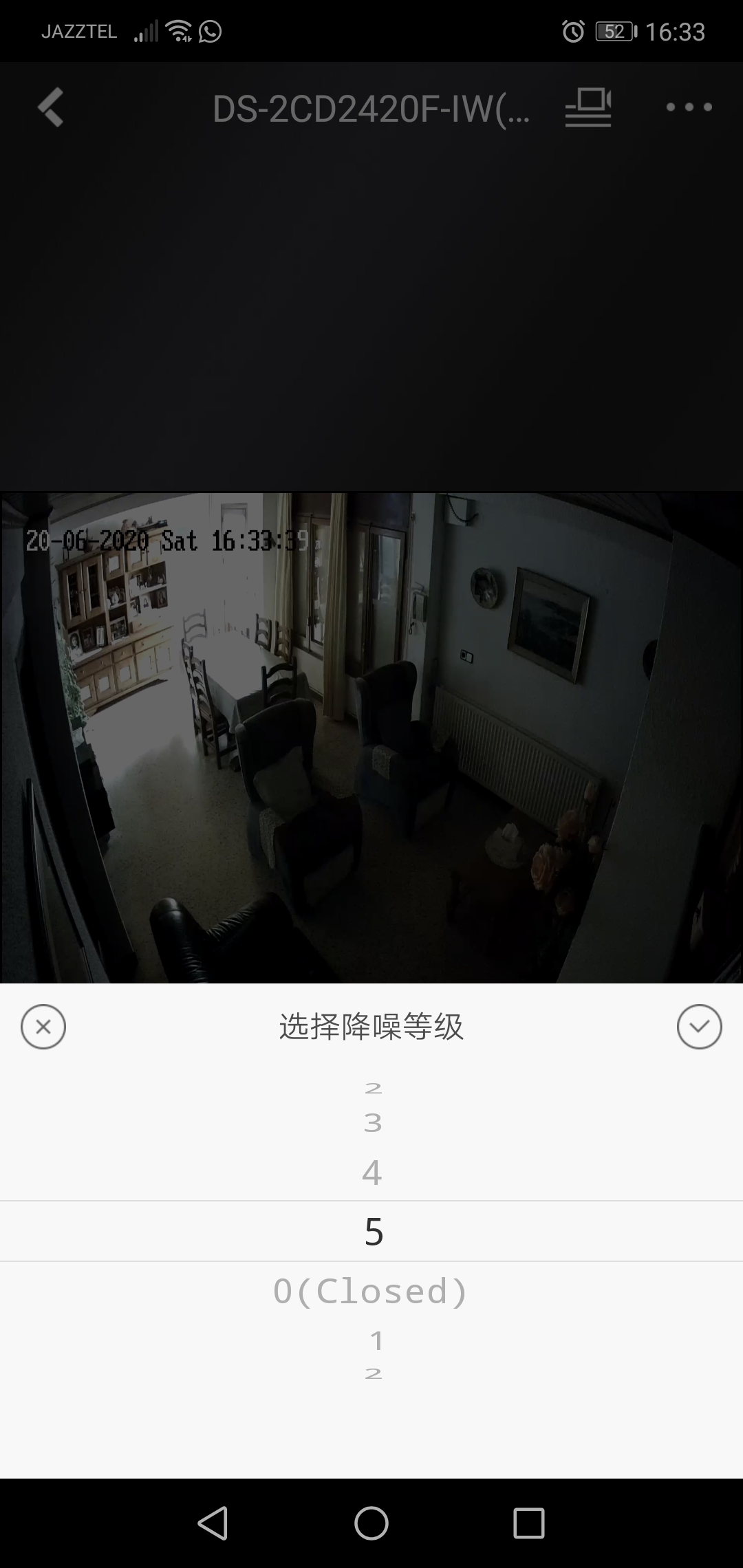Tap the 选择降噪等级 header label
This screenshot has width=743, height=1568.
coord(371,1025)
